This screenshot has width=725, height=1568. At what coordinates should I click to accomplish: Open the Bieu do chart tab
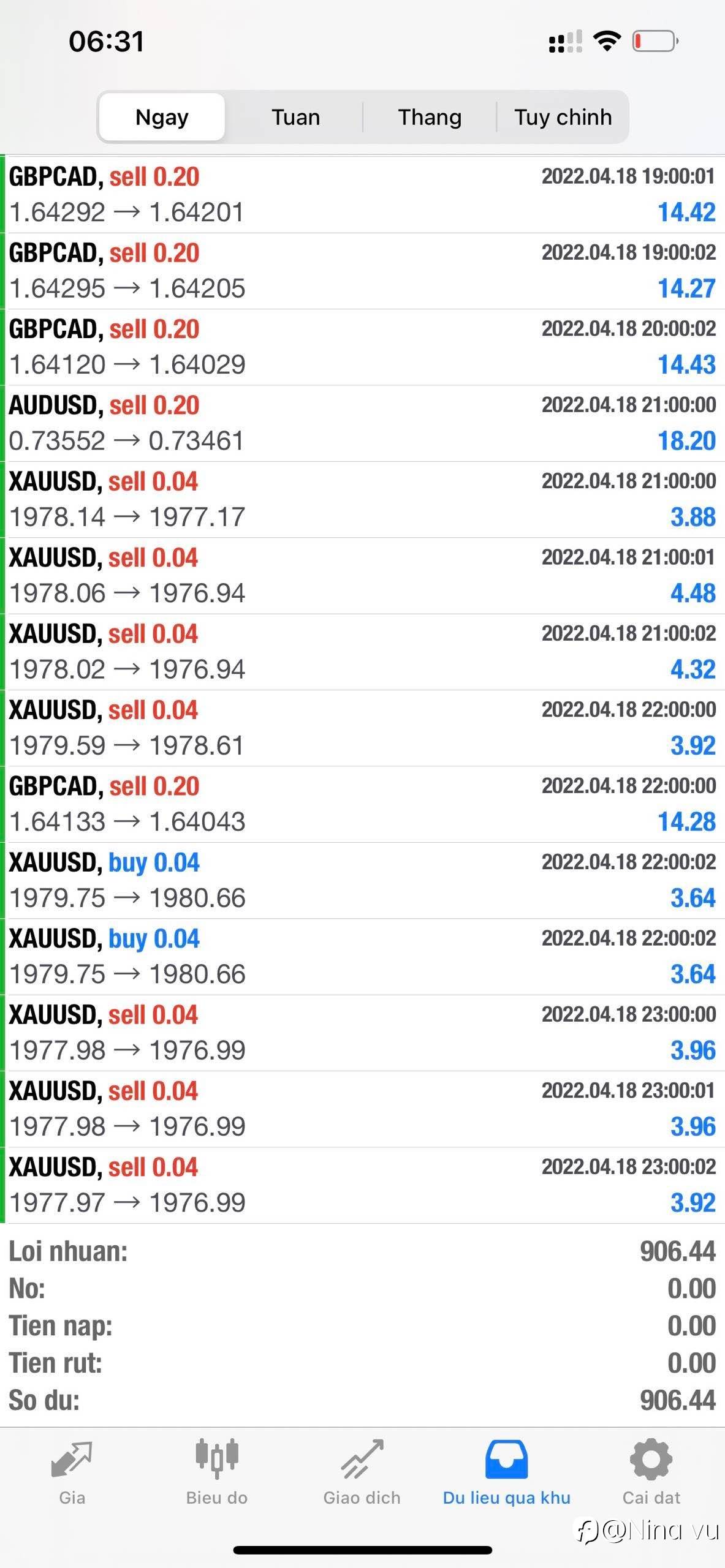click(216, 1471)
